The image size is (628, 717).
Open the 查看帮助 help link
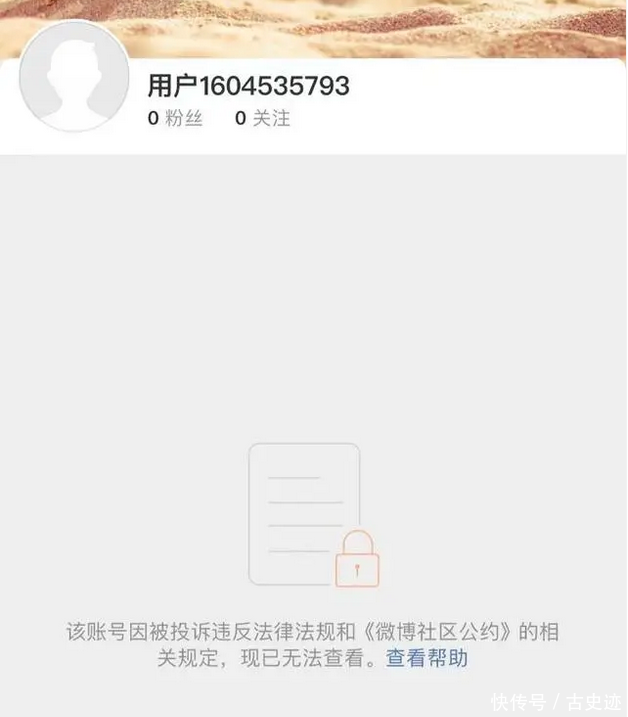point(427,658)
